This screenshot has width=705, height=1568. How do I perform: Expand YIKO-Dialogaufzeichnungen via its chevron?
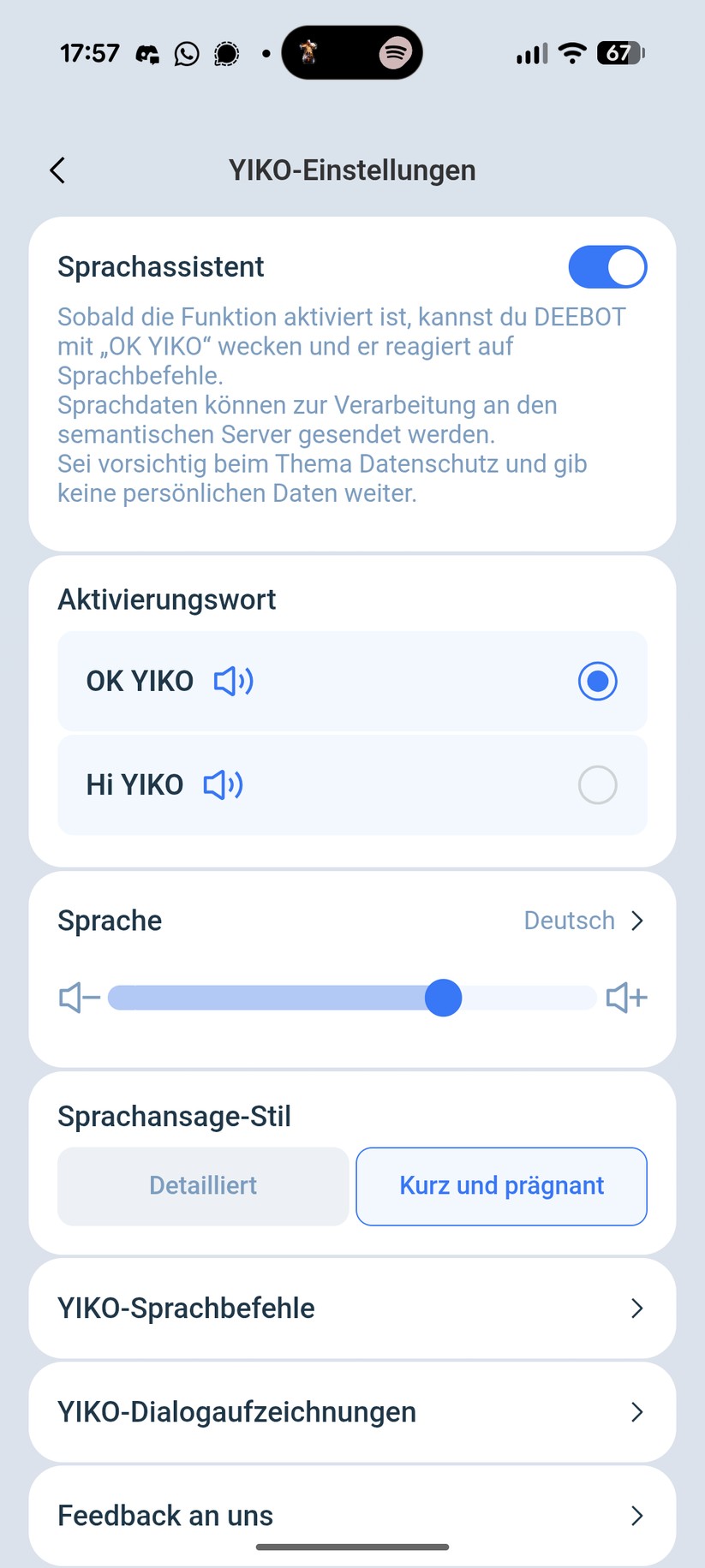pos(636,1411)
